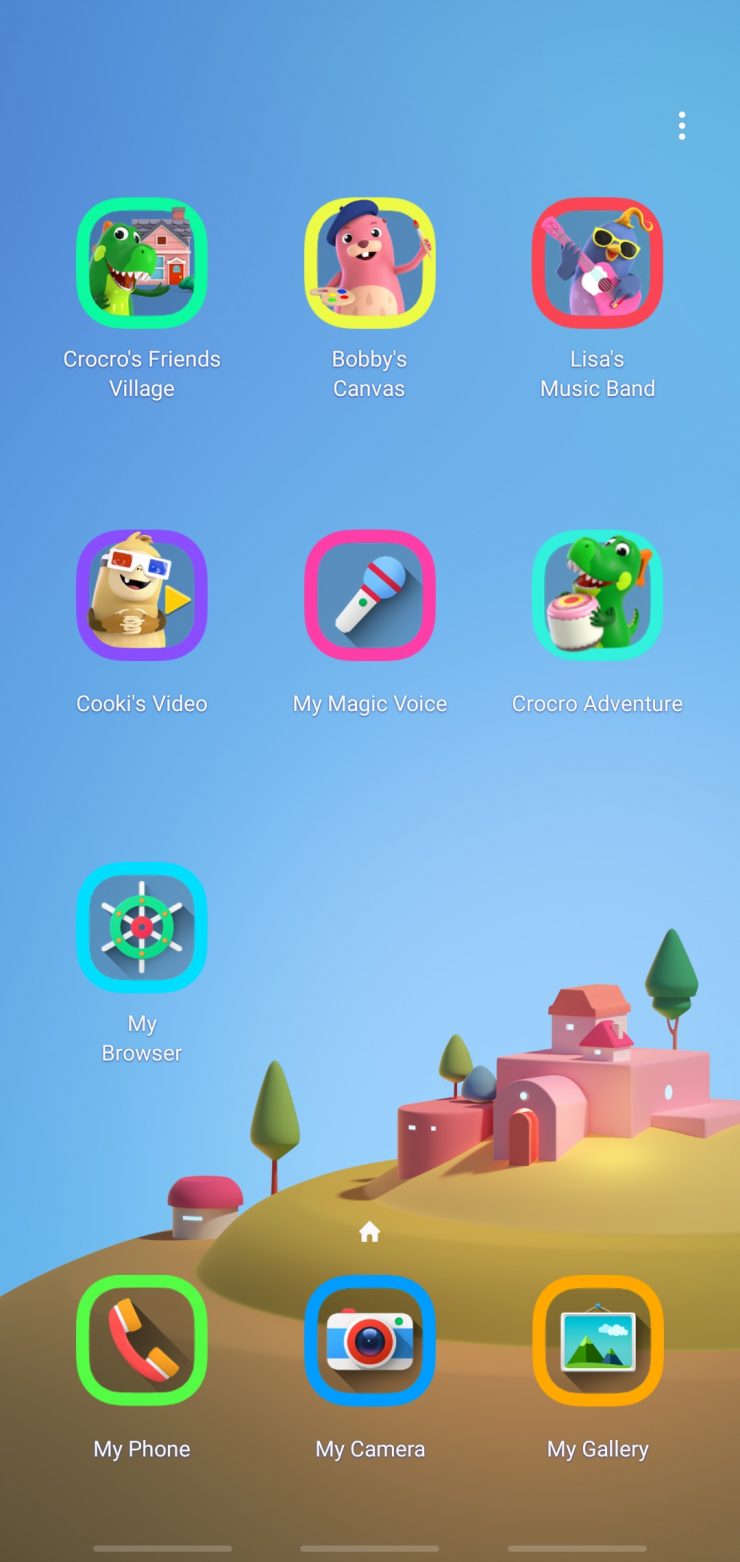Tap the home page indicator
This screenshot has height=1562, width=740.
click(370, 1232)
